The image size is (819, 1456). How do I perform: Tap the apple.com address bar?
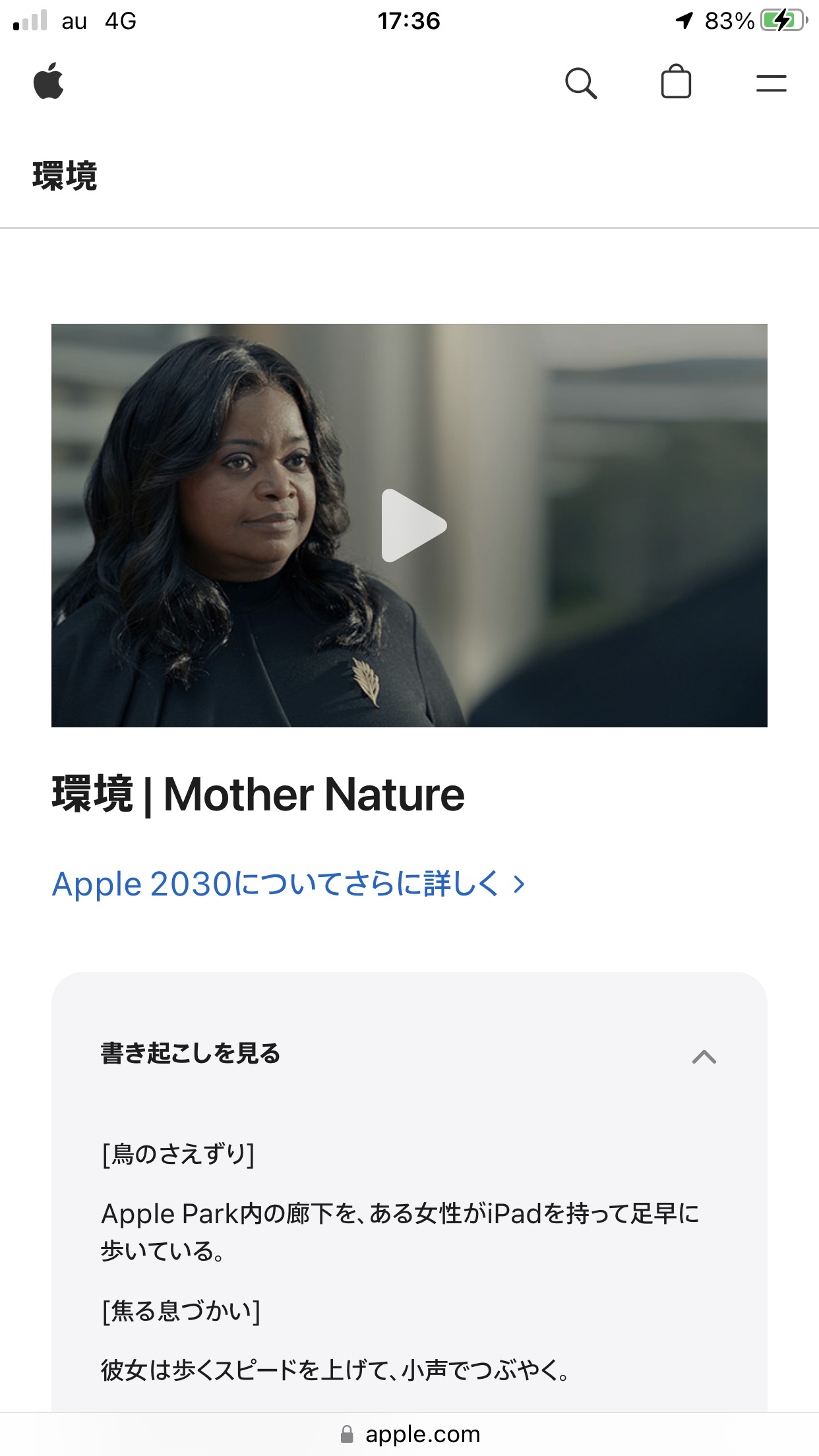pos(409,1434)
